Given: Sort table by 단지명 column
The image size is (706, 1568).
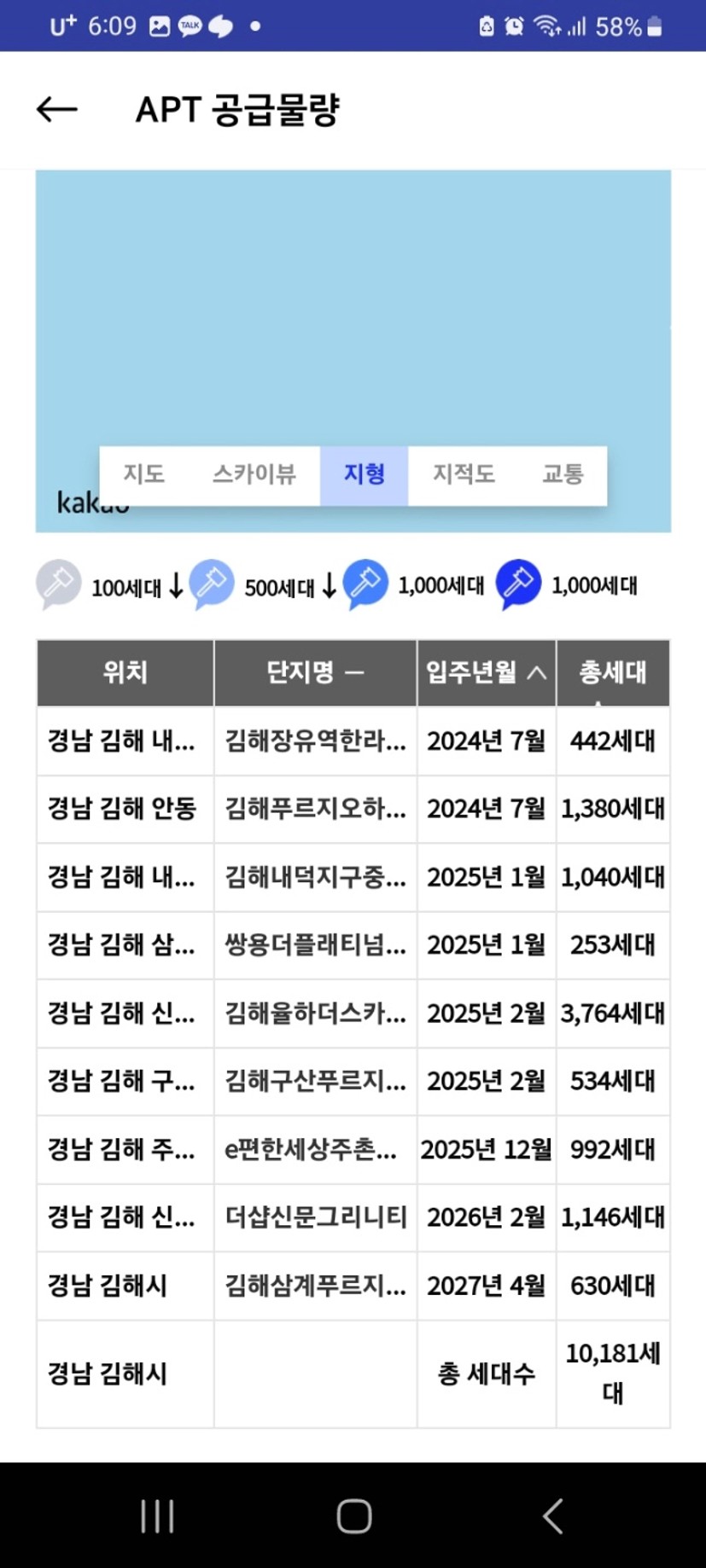Looking at the screenshot, I should coord(315,673).
